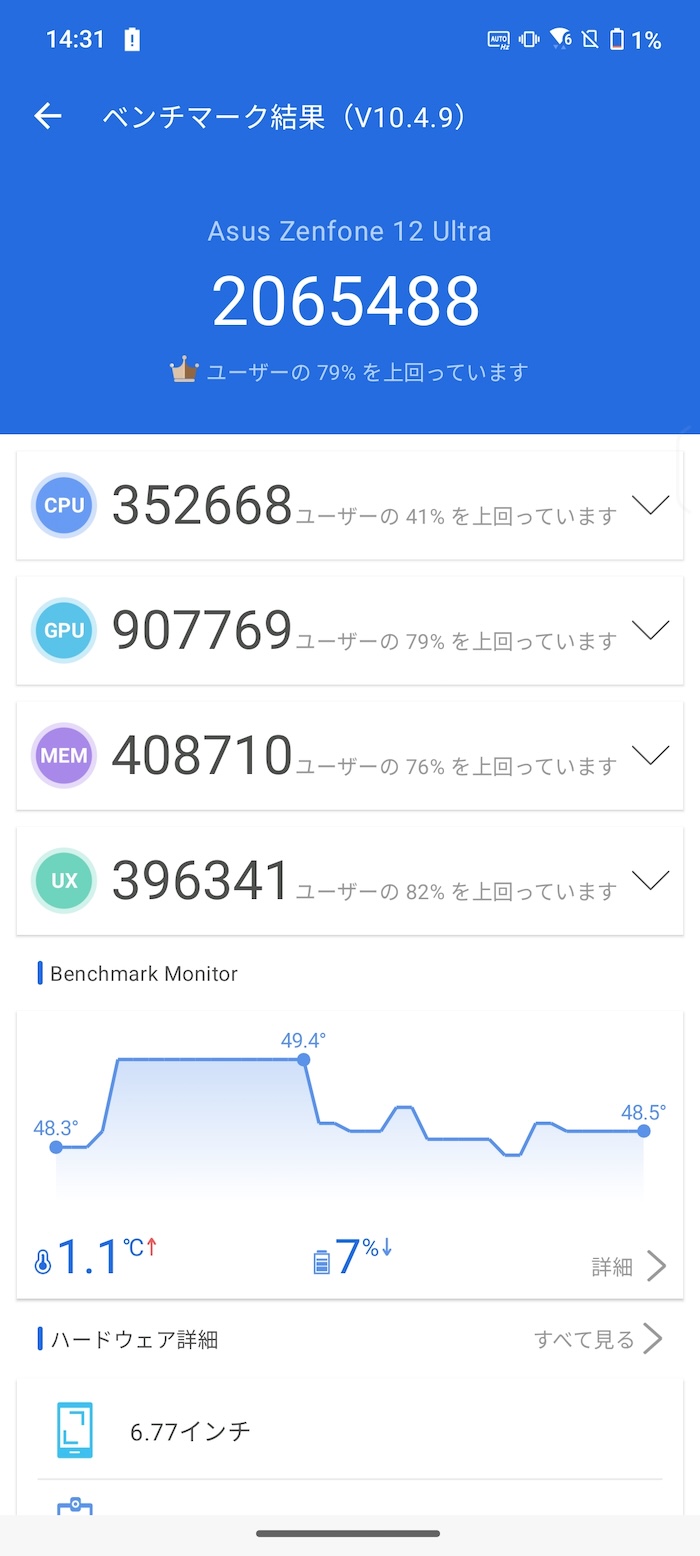
Task: Tap すべて見る for hardware details
Action: (x=598, y=1339)
